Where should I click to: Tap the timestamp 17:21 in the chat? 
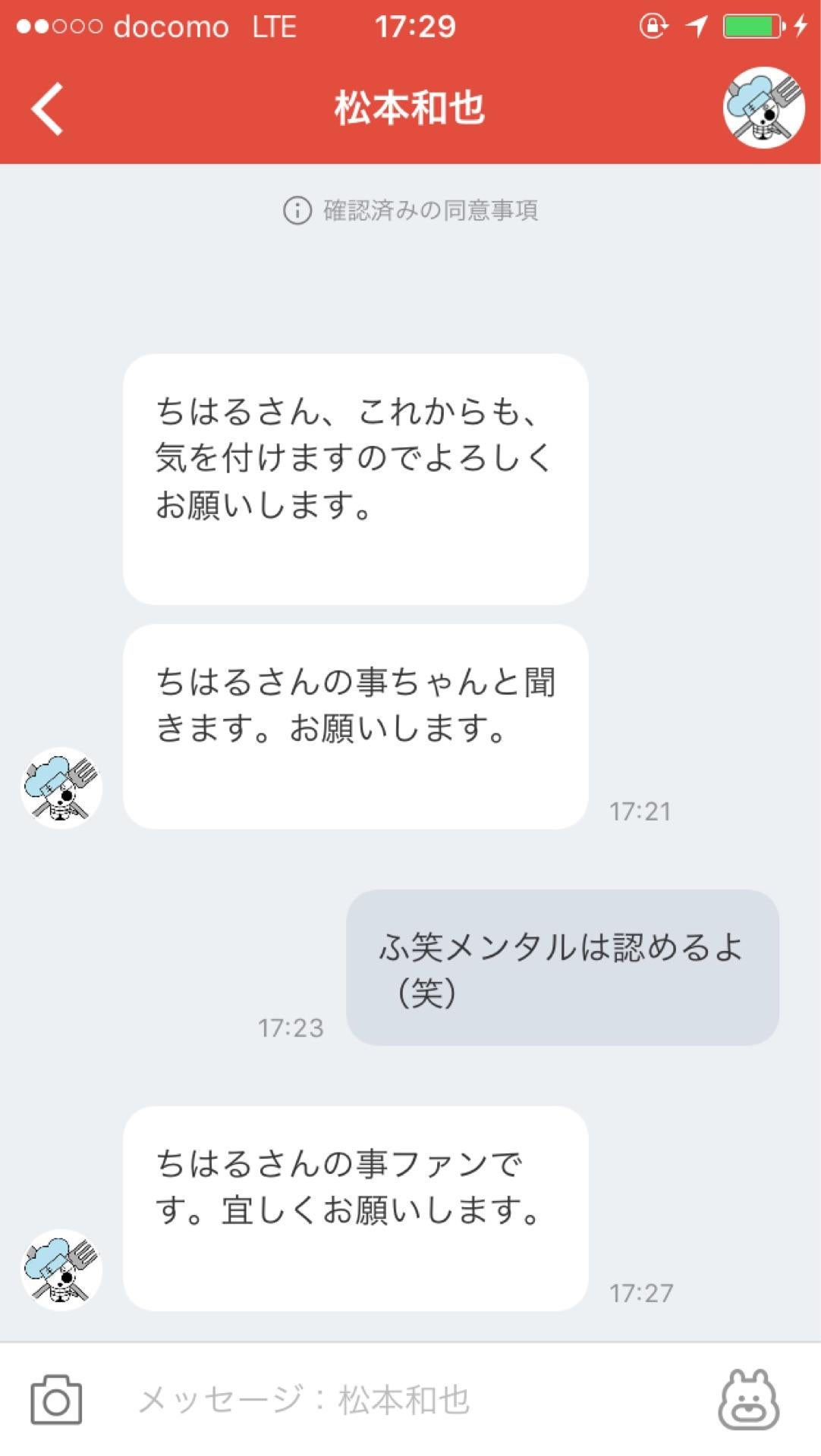point(640,811)
